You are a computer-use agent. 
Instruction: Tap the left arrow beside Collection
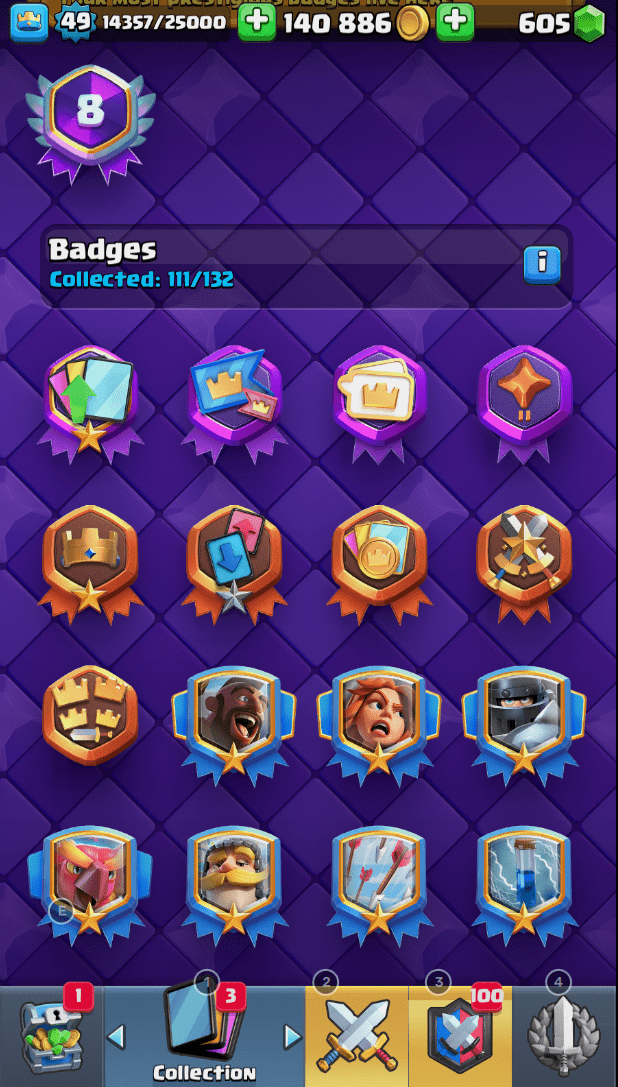117,1037
